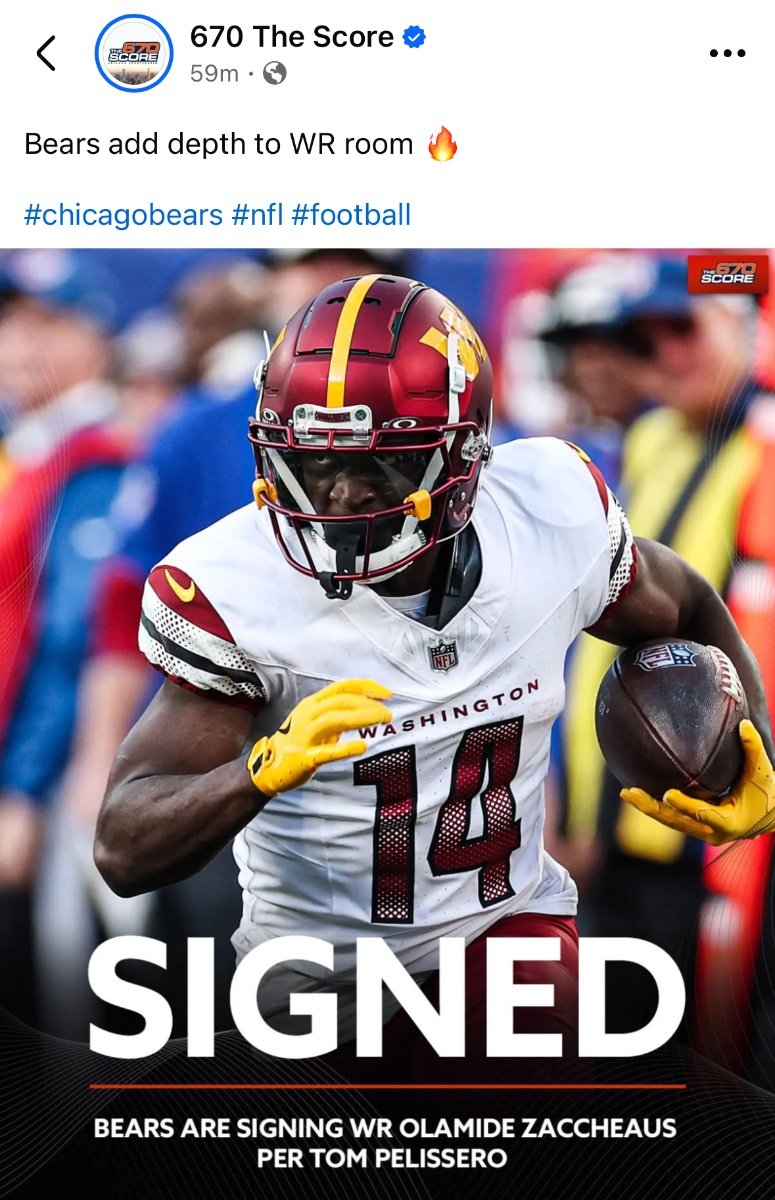Open the post's three-dot options menu
Image resolution: width=775 pixels, height=1200 pixels.
click(727, 53)
